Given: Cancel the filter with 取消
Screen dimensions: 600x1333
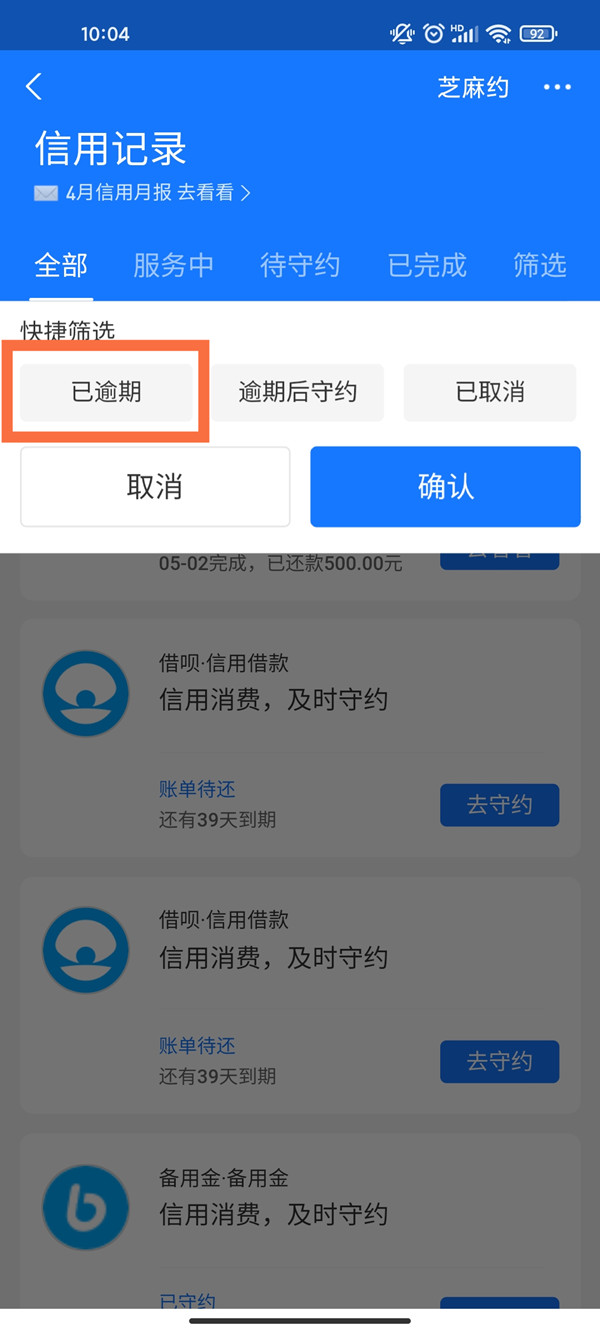Looking at the screenshot, I should click(x=155, y=487).
